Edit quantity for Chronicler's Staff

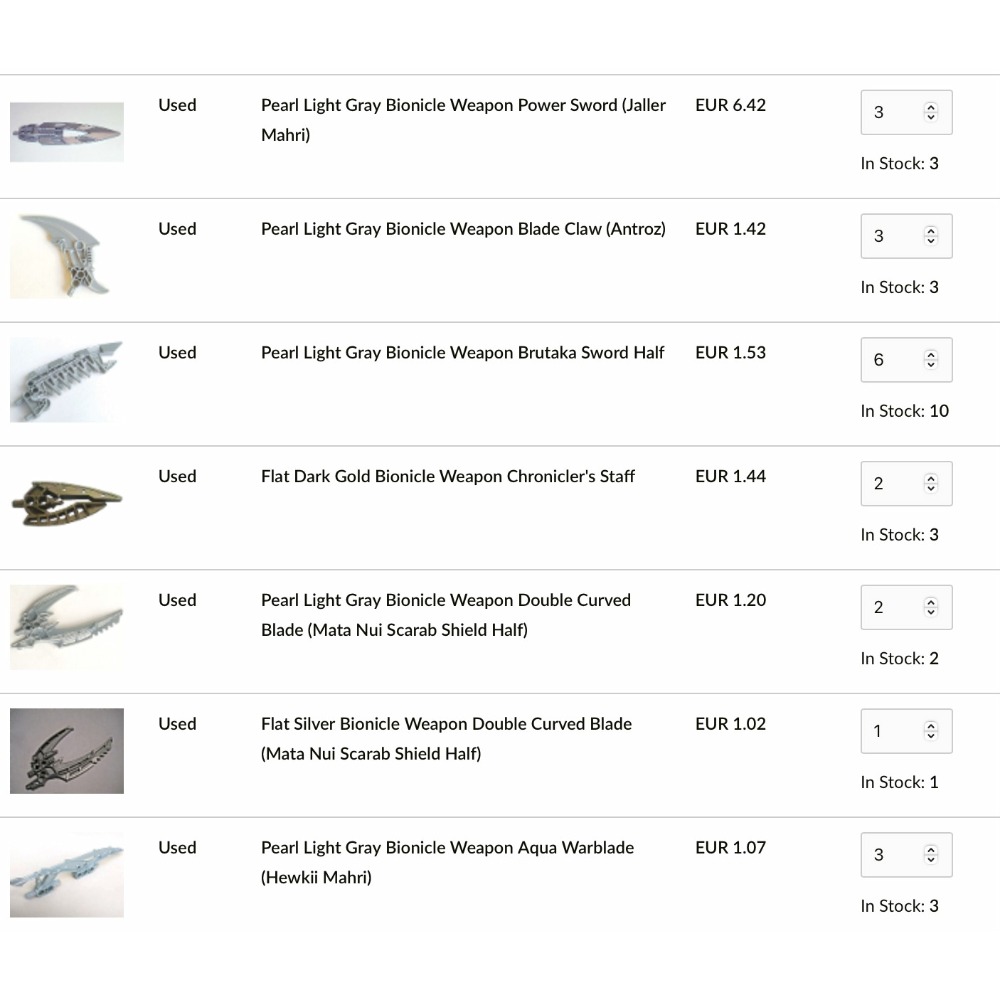(x=892, y=484)
